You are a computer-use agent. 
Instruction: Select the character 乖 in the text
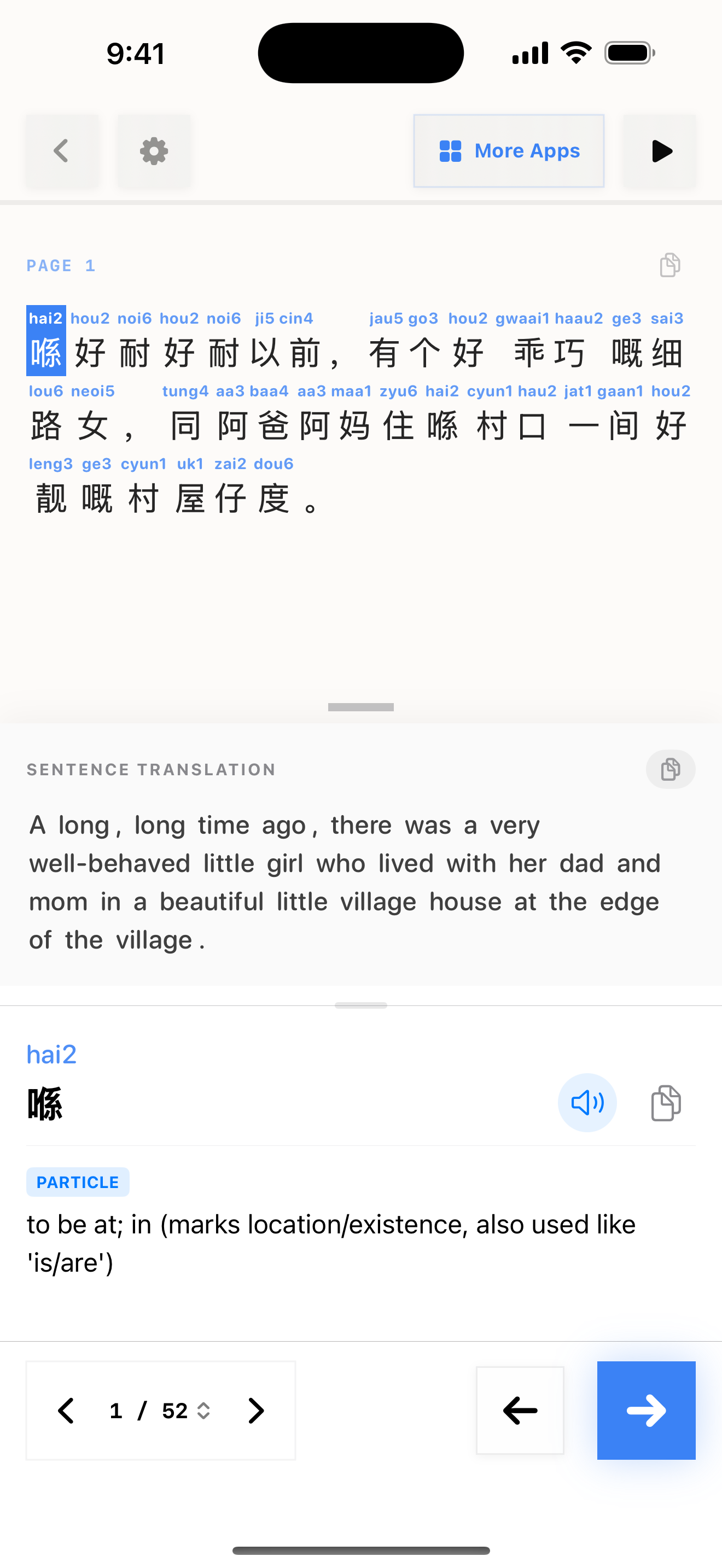(x=528, y=353)
